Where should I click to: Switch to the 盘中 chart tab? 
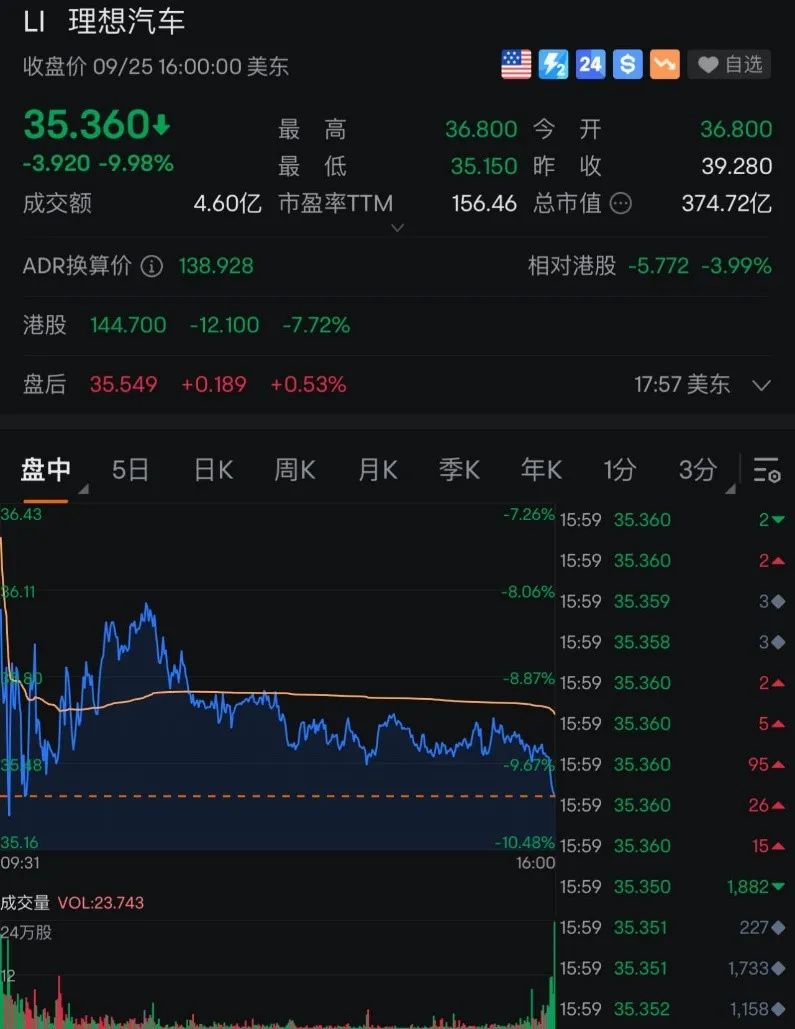point(46,470)
